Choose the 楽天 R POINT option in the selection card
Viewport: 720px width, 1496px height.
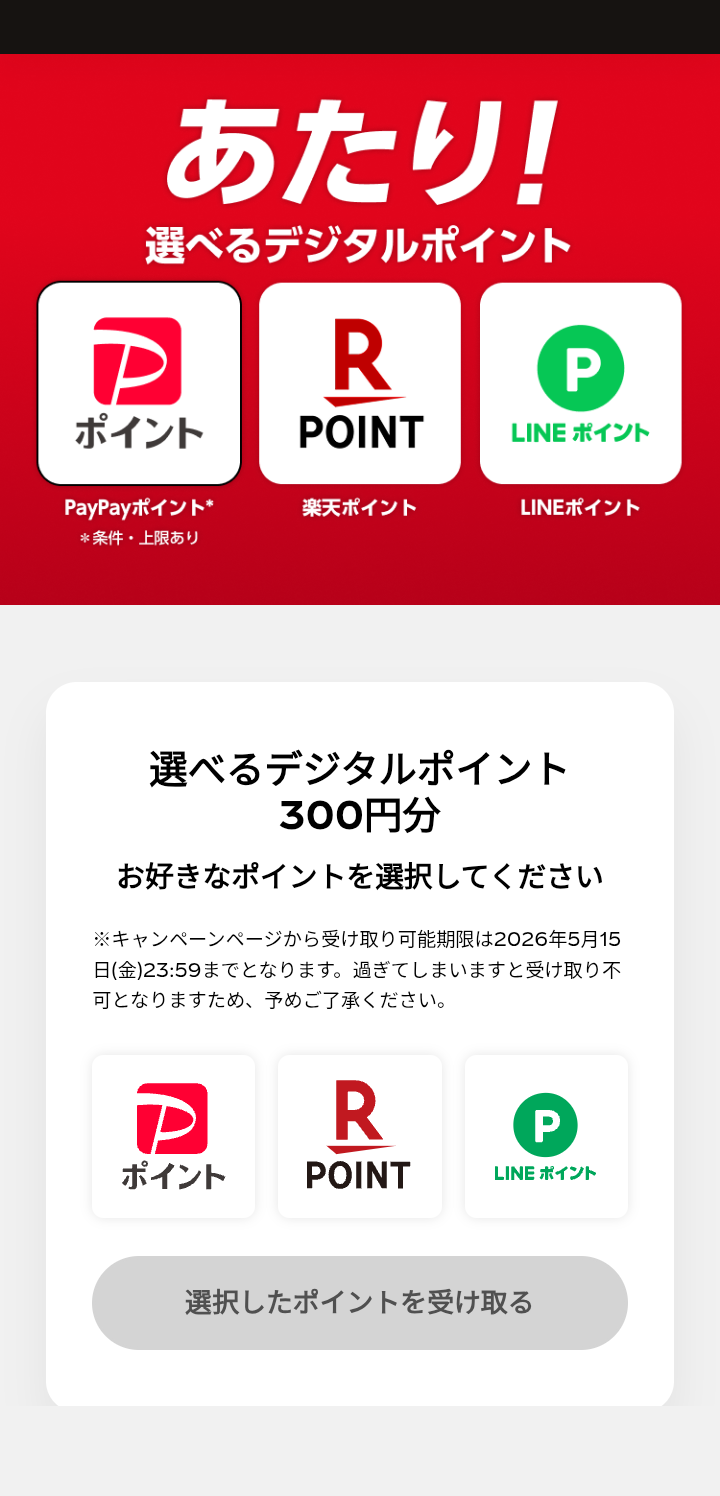pyautogui.click(x=359, y=1136)
